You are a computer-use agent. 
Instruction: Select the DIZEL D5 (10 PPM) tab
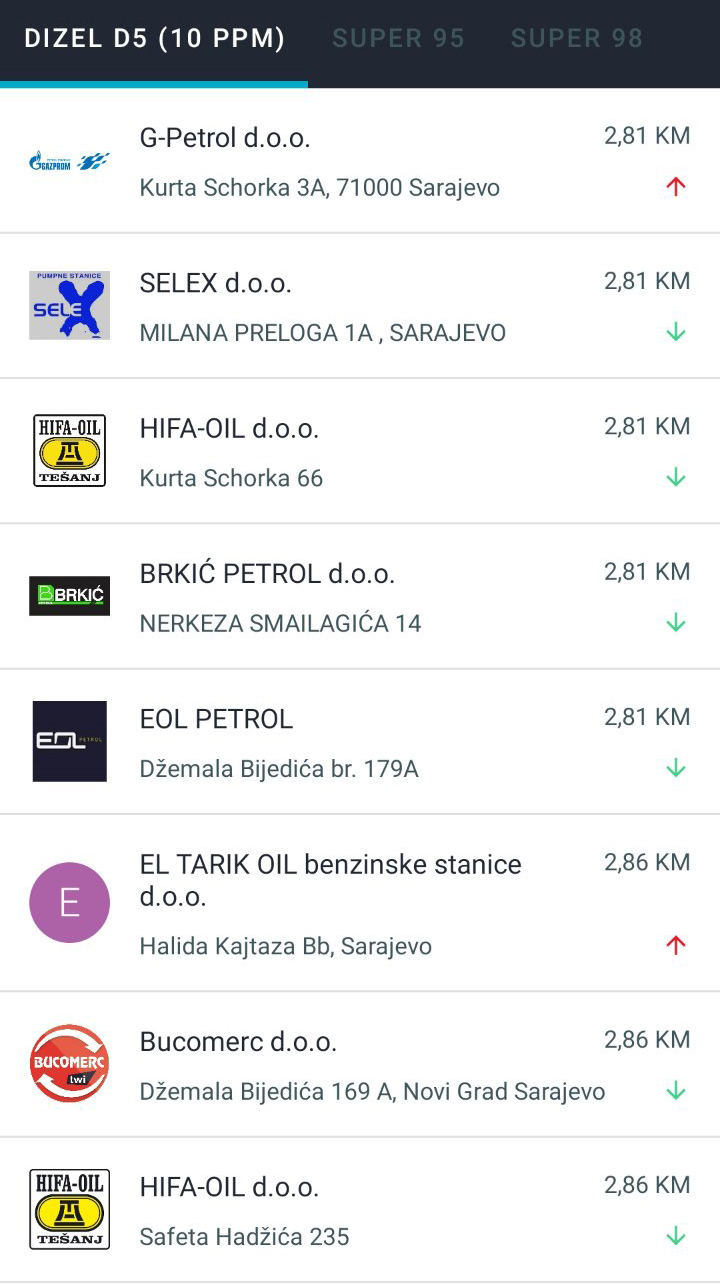click(x=154, y=39)
